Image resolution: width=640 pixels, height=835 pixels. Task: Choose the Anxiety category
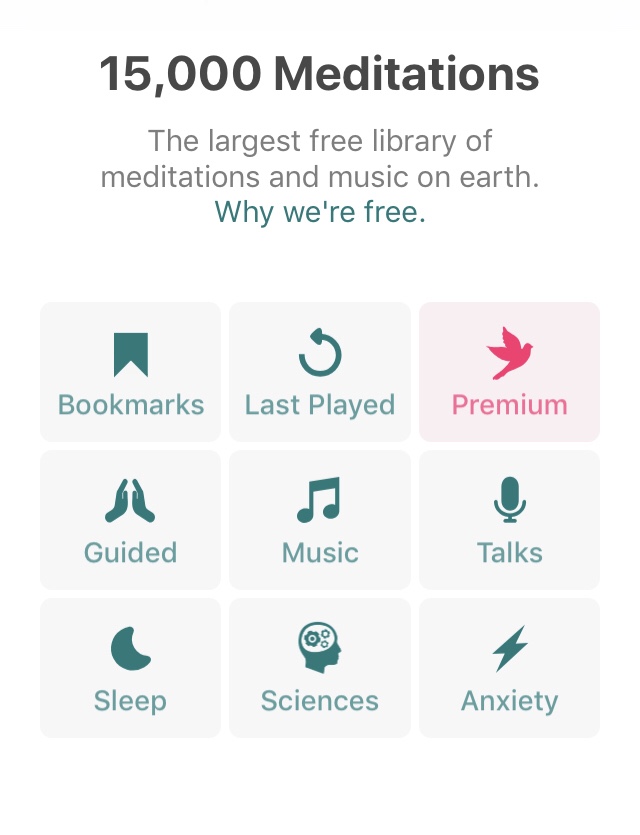[509, 668]
